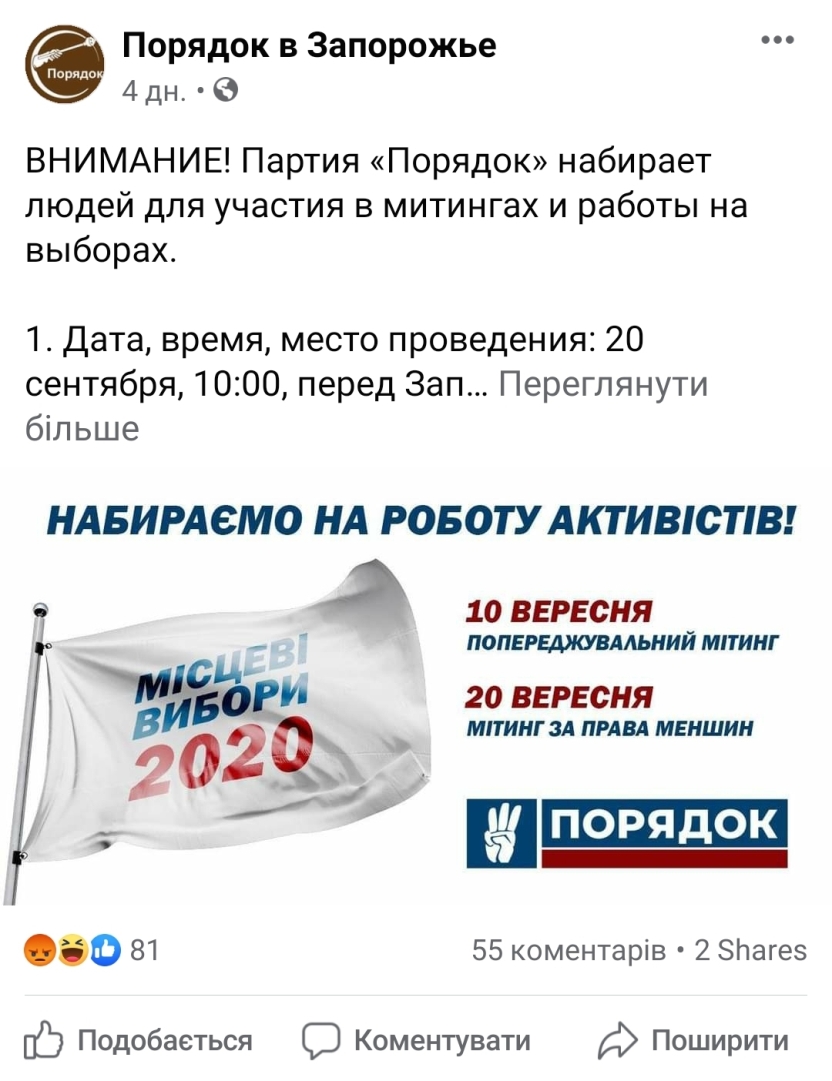
Task: Share the post using Поширити
Action: pos(693,1041)
